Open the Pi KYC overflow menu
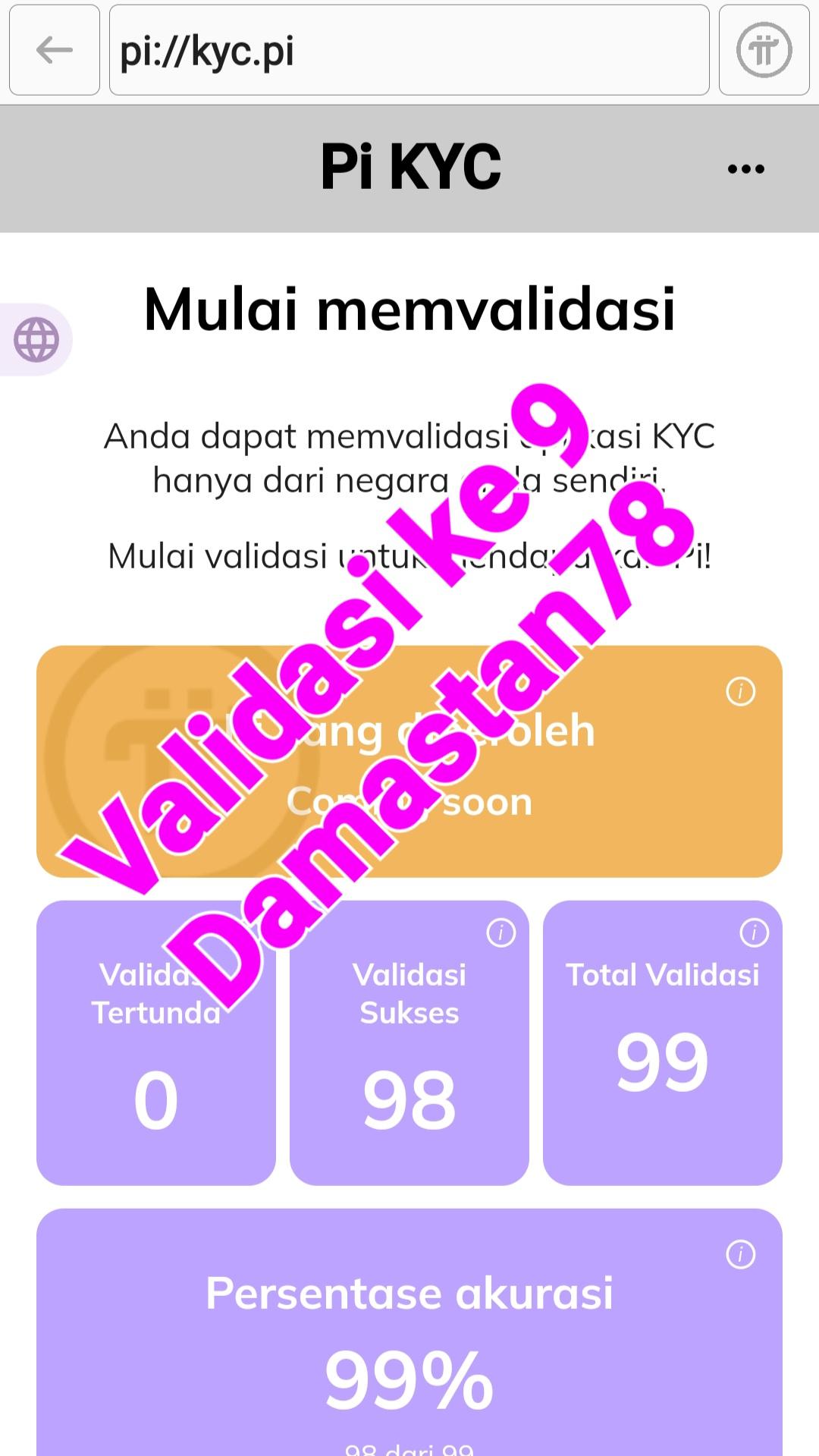This screenshot has height=1456, width=819. tap(745, 168)
